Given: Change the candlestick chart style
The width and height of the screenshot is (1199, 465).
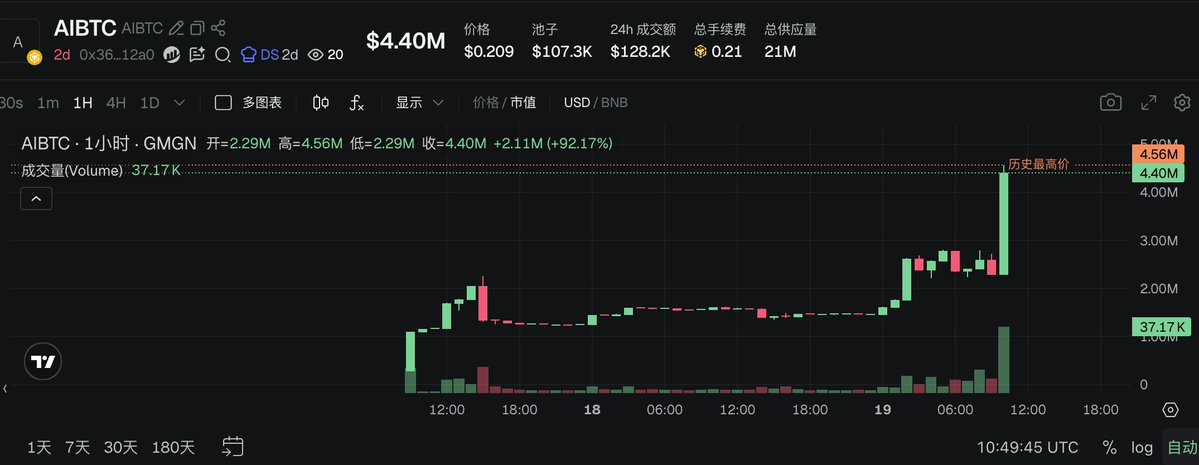Looking at the screenshot, I should click(x=321, y=102).
